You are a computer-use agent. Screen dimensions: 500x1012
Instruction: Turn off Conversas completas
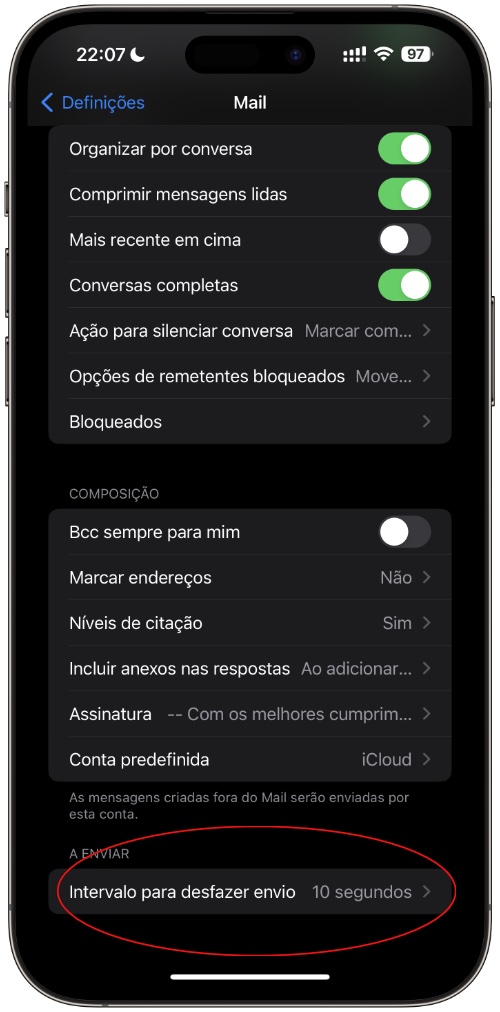(x=405, y=285)
